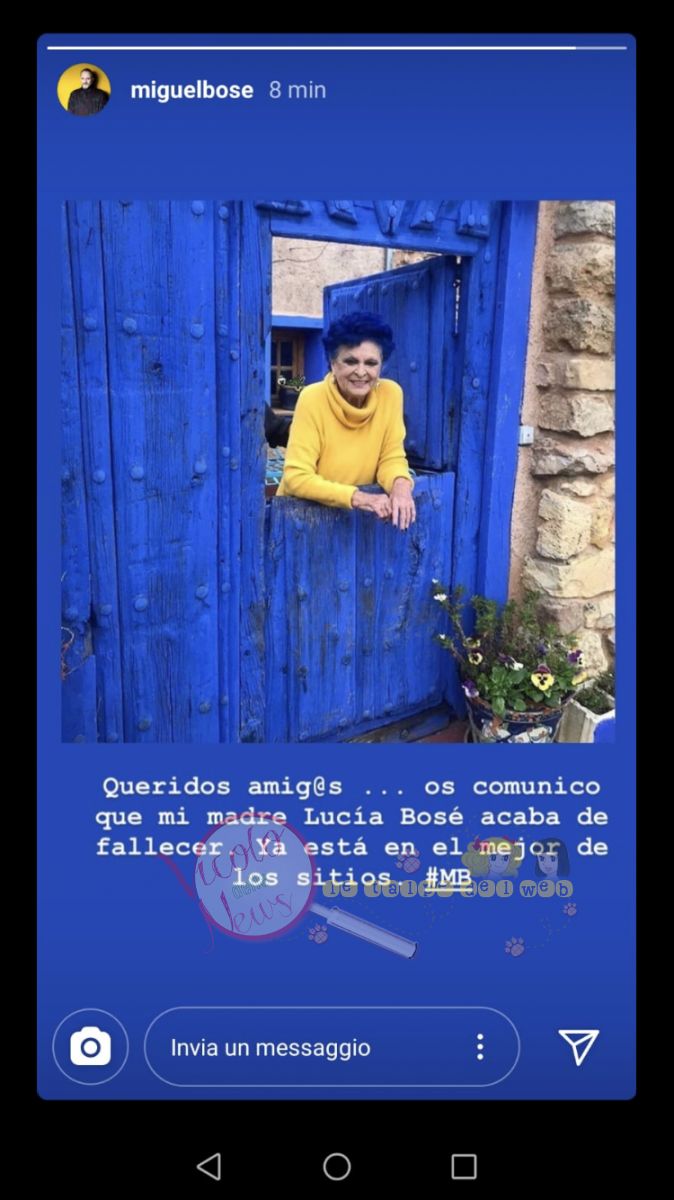Open recent apps overview

[x=464, y=1166]
